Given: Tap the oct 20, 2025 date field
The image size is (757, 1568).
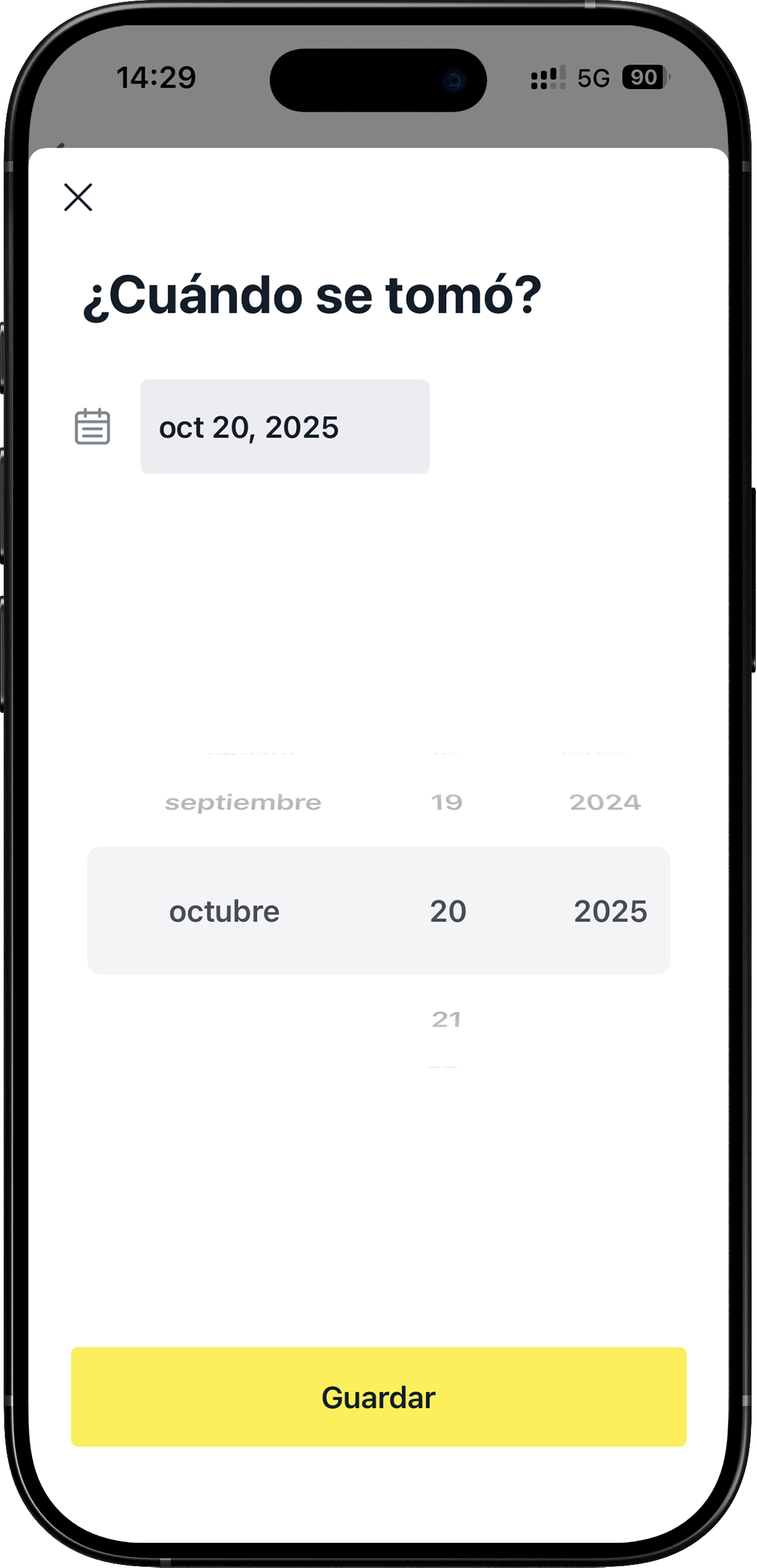Looking at the screenshot, I should click(x=285, y=427).
